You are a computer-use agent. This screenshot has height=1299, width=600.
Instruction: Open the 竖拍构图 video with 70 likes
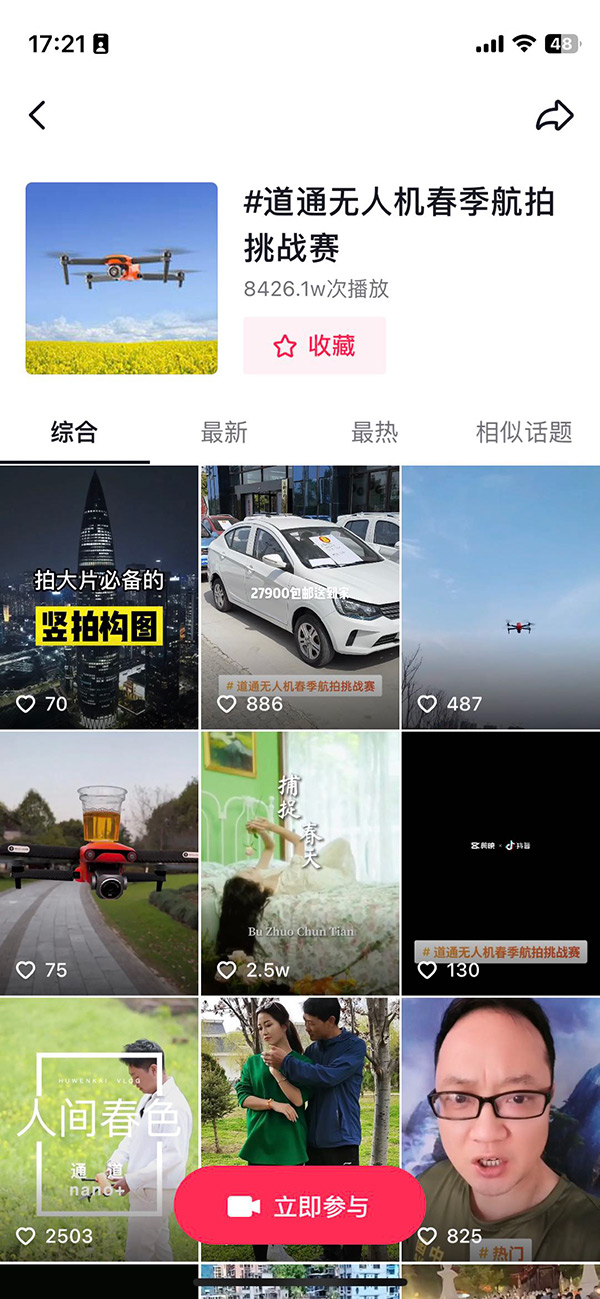tap(98, 596)
